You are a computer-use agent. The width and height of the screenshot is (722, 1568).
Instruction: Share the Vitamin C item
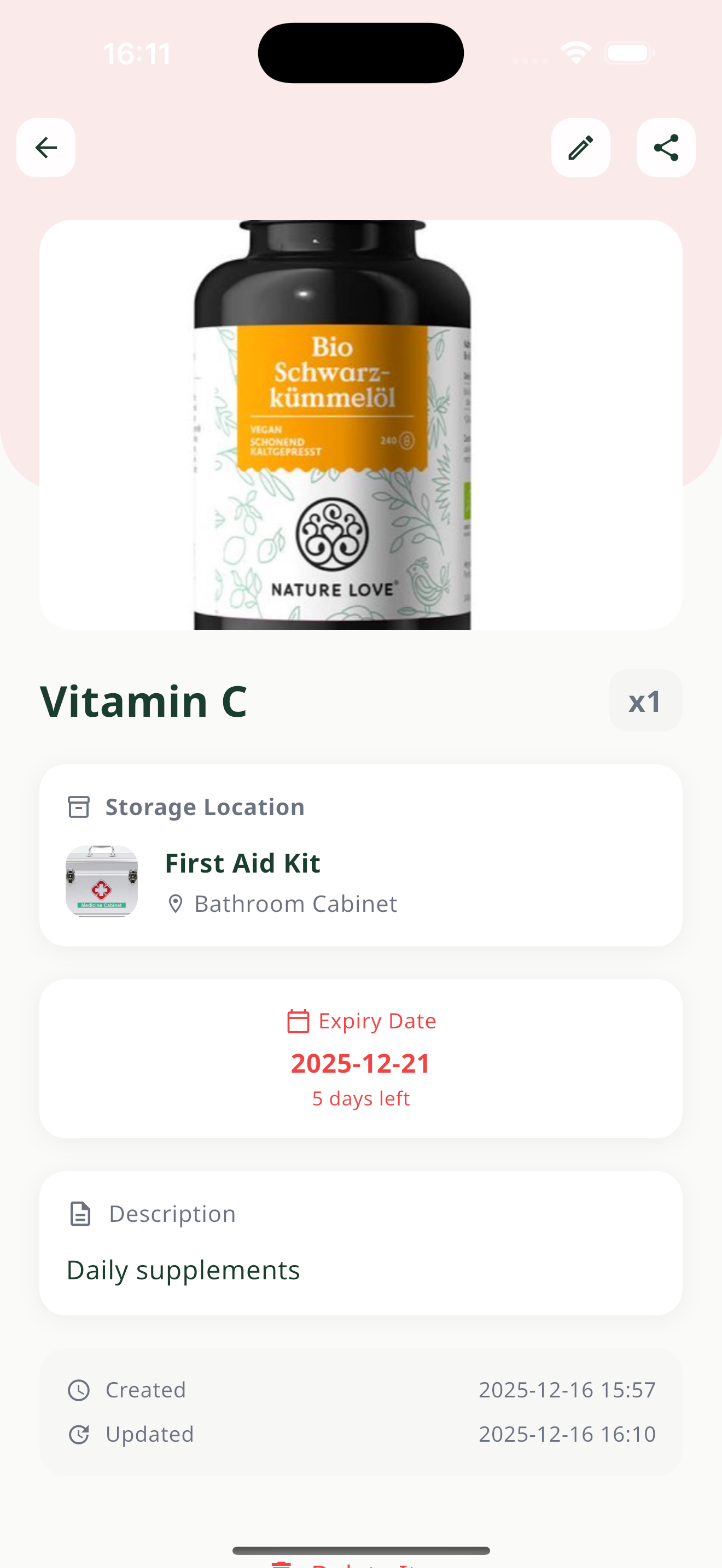[665, 147]
